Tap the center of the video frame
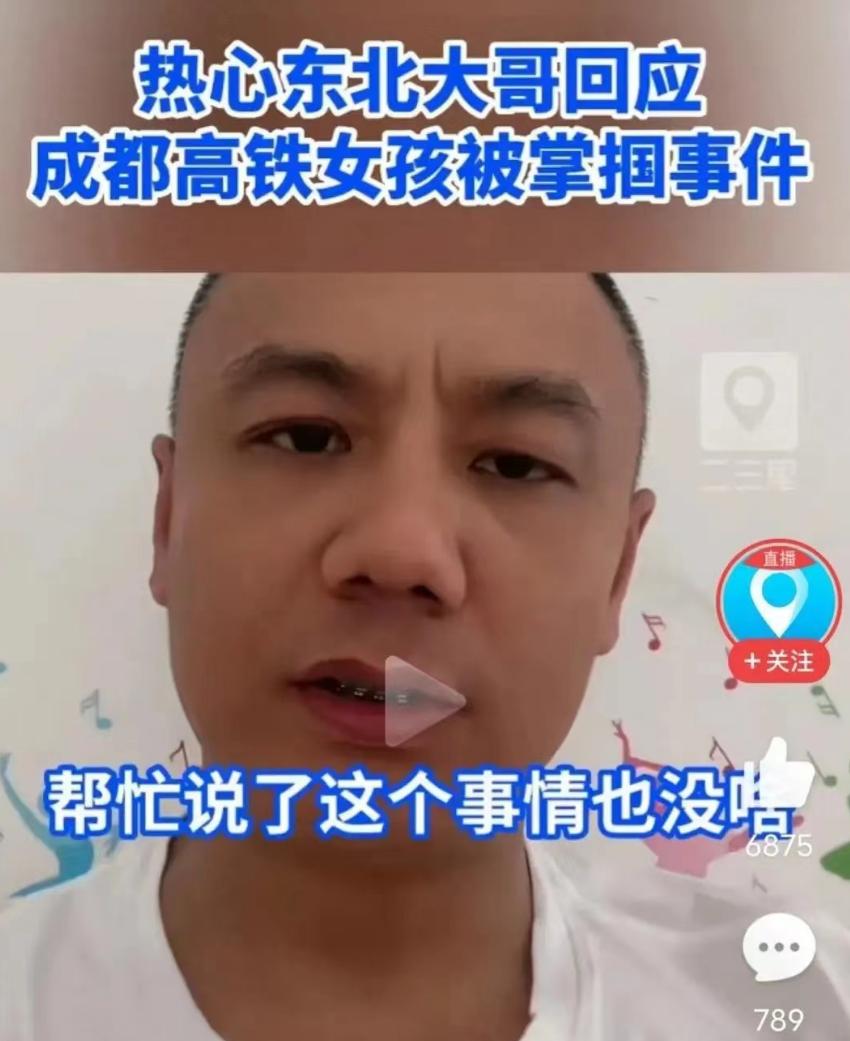This screenshot has width=850, height=1041. [x=425, y=650]
